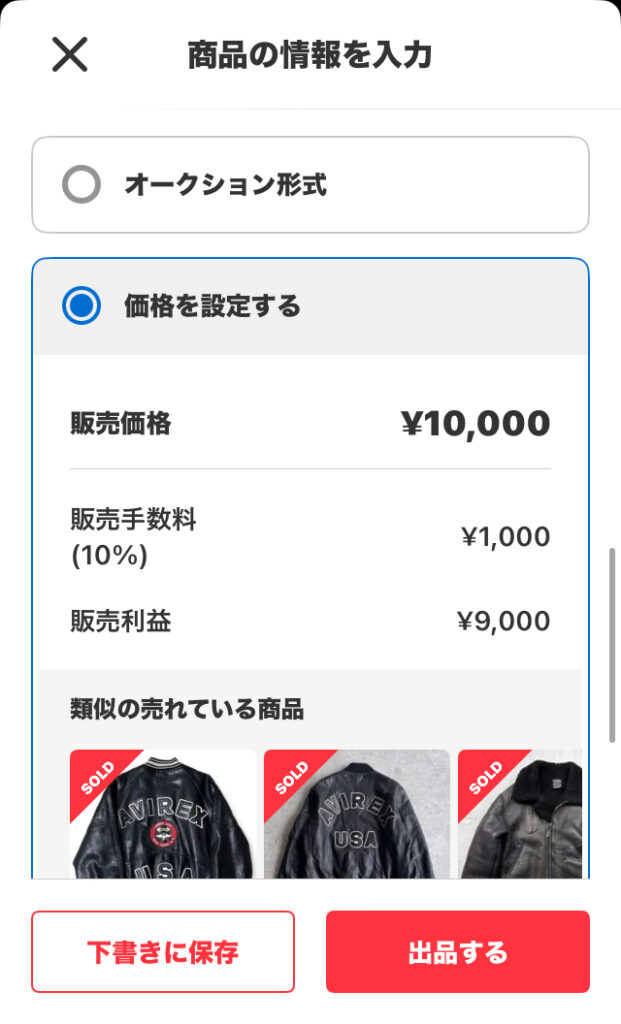Open the first sold Avirex USA jacket
The height and width of the screenshot is (1024, 621).
162,815
